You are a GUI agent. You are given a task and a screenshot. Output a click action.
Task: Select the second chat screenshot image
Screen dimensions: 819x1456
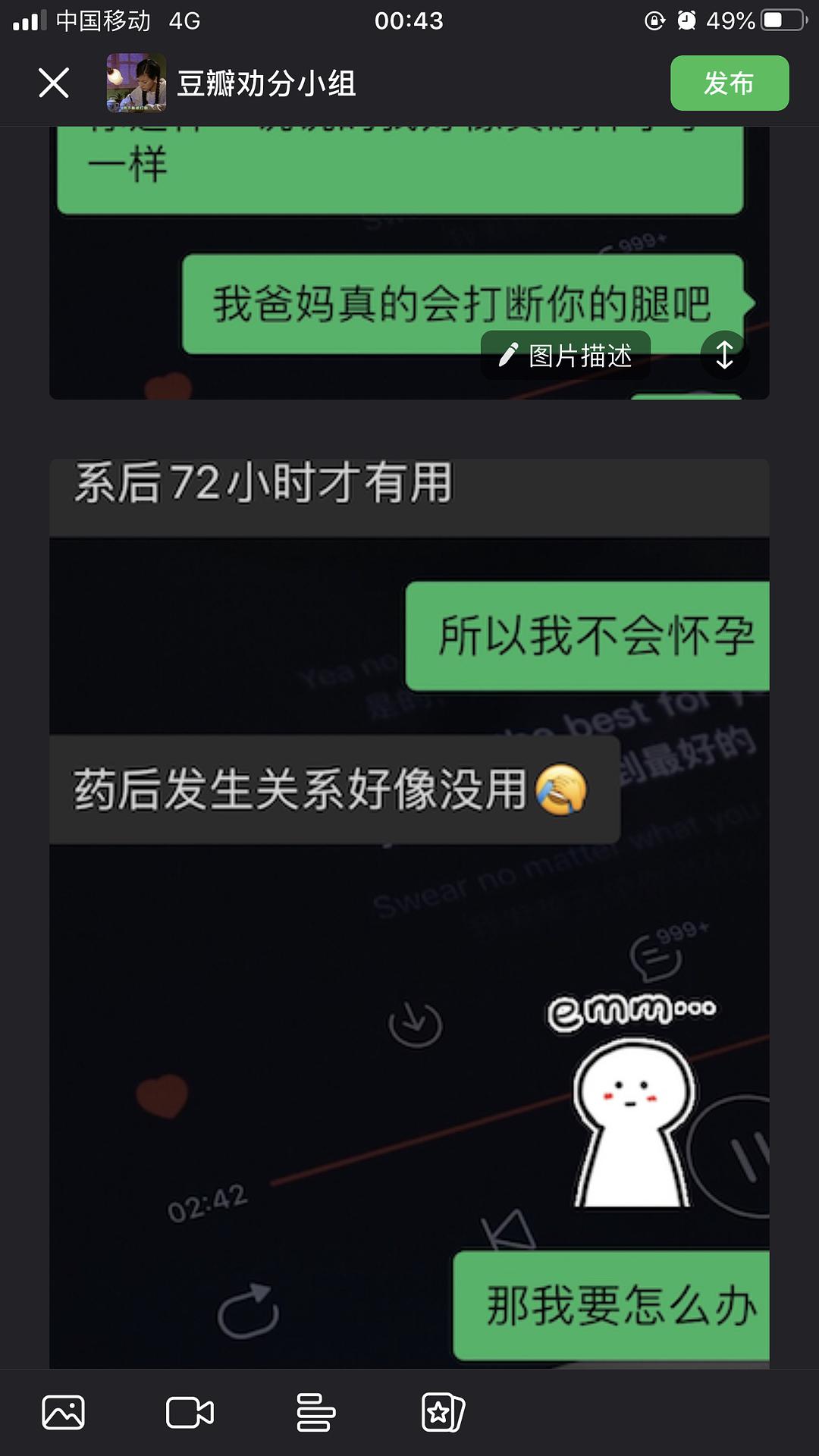pyautogui.click(x=409, y=910)
